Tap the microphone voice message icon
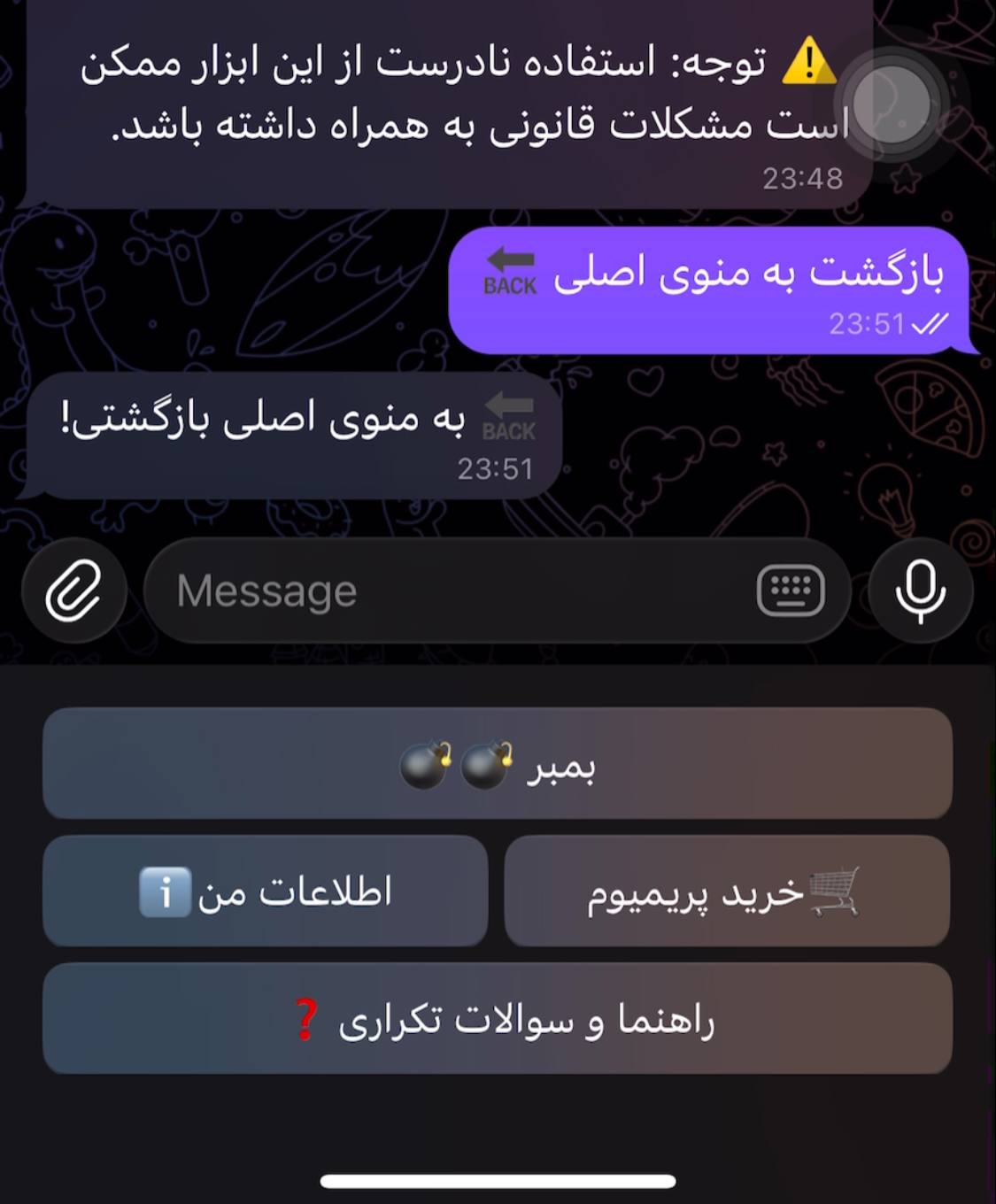Image resolution: width=996 pixels, height=1204 pixels. [921, 590]
